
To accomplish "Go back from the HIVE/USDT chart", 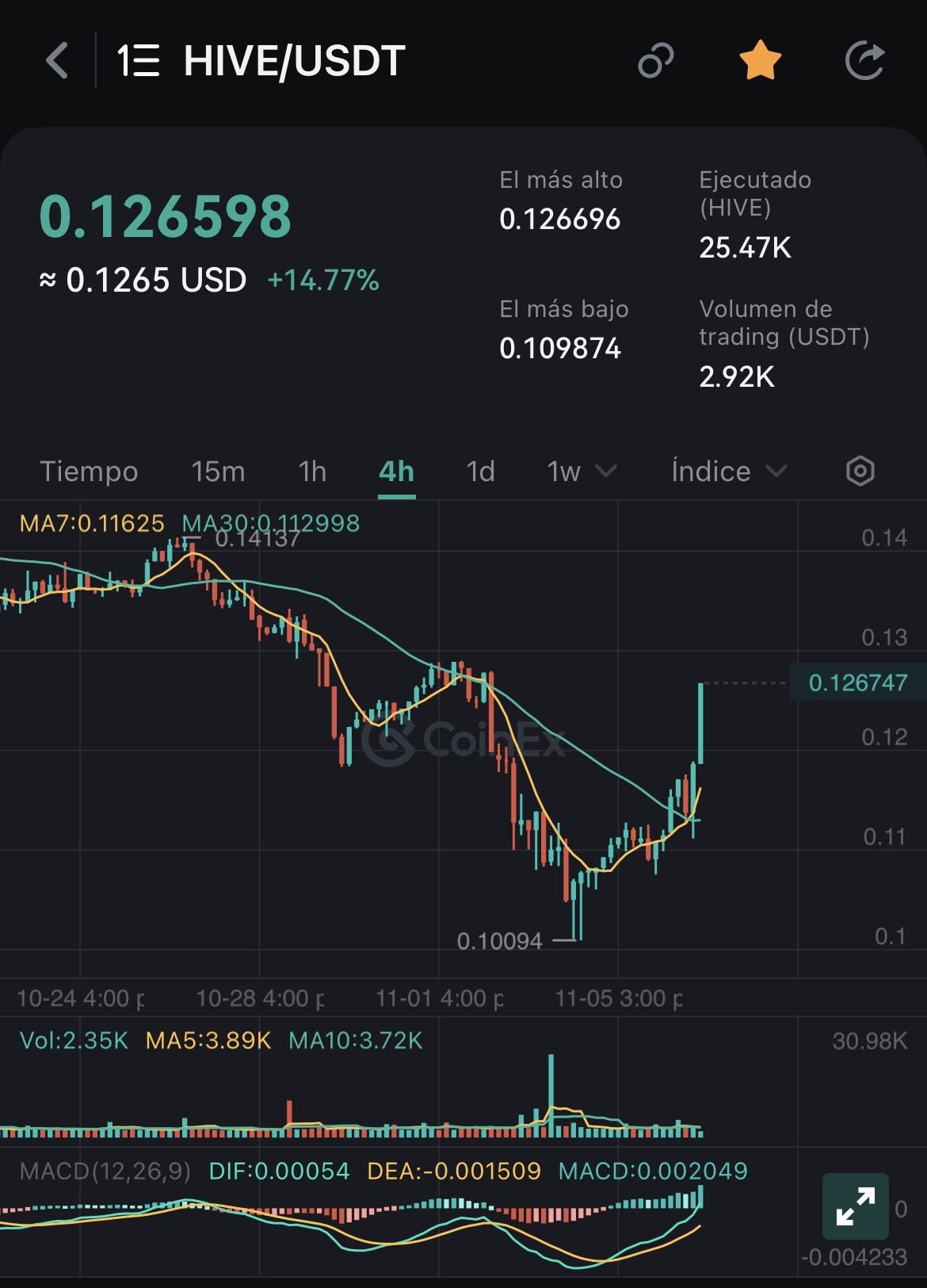I will click(57, 61).
